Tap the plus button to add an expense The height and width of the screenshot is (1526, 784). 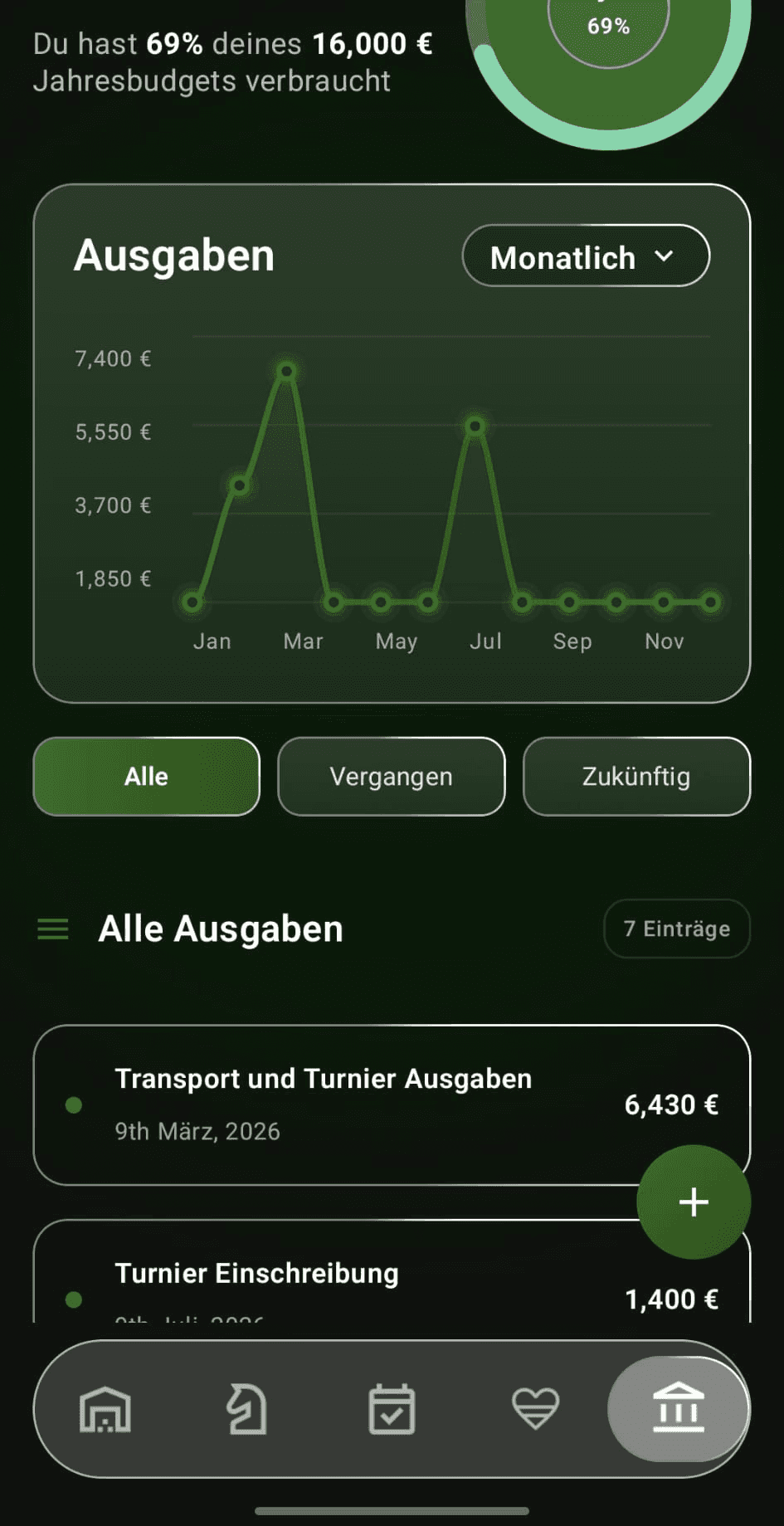[x=694, y=1201]
